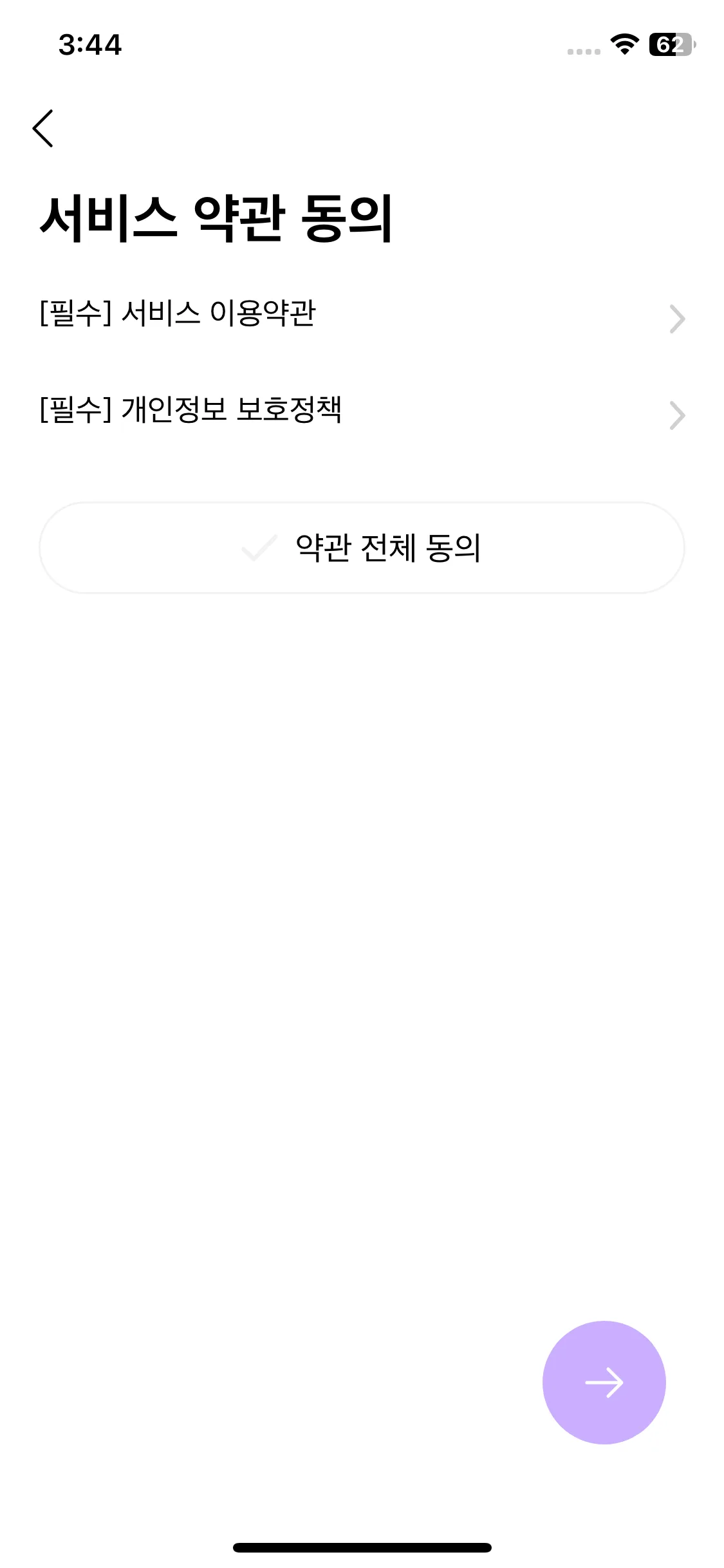Open the 개인정보 보호정책 row

(360, 411)
